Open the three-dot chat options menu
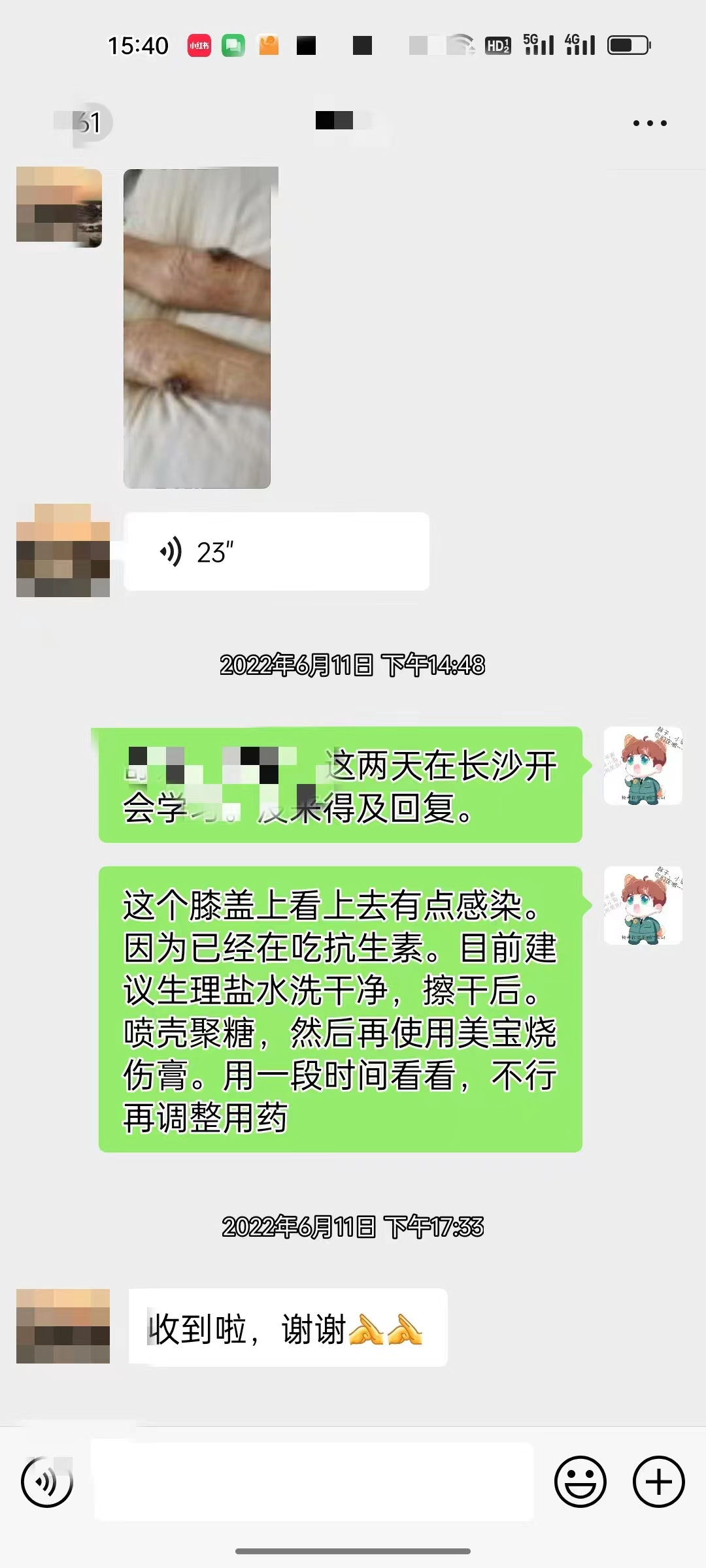This screenshot has height=1568, width=706. 650,123
